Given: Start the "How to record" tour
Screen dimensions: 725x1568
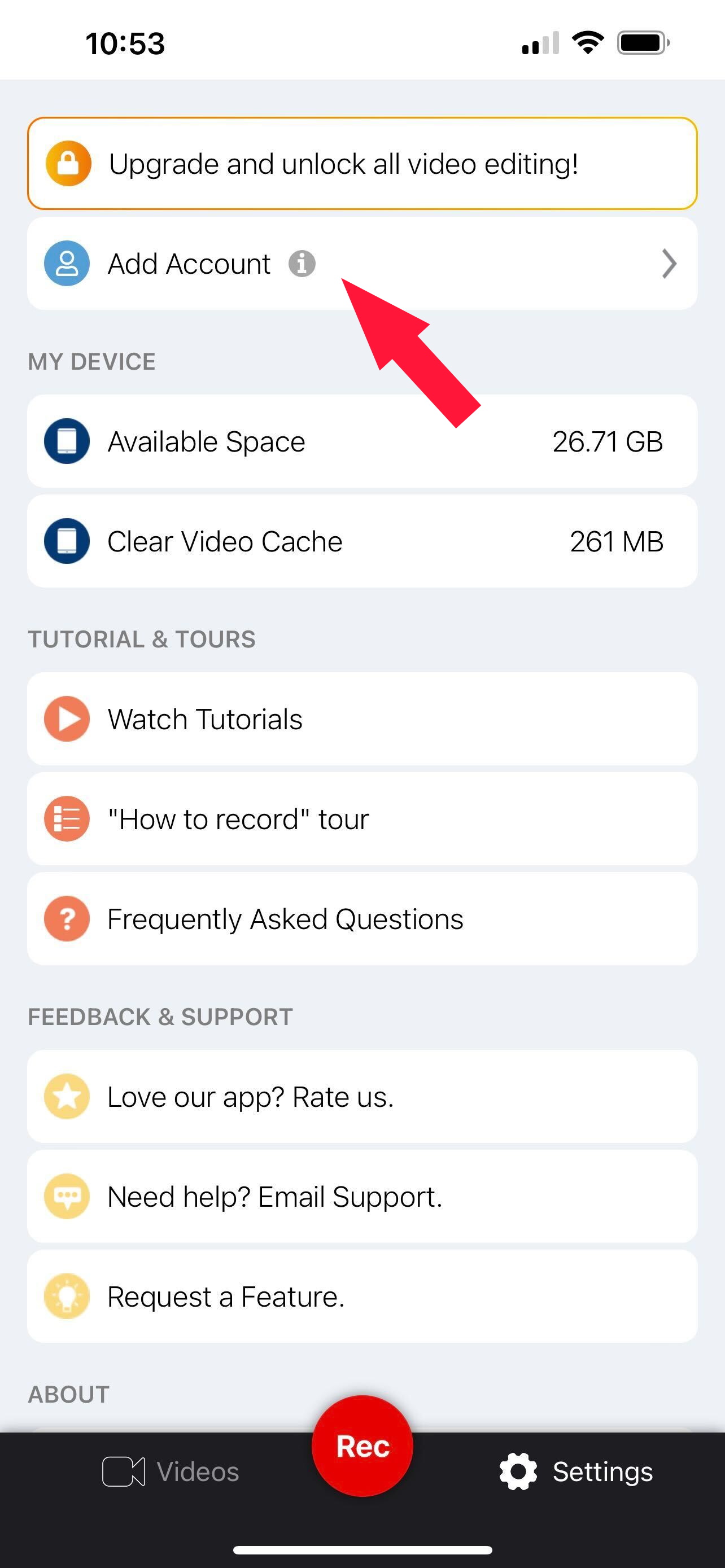Looking at the screenshot, I should point(362,818).
